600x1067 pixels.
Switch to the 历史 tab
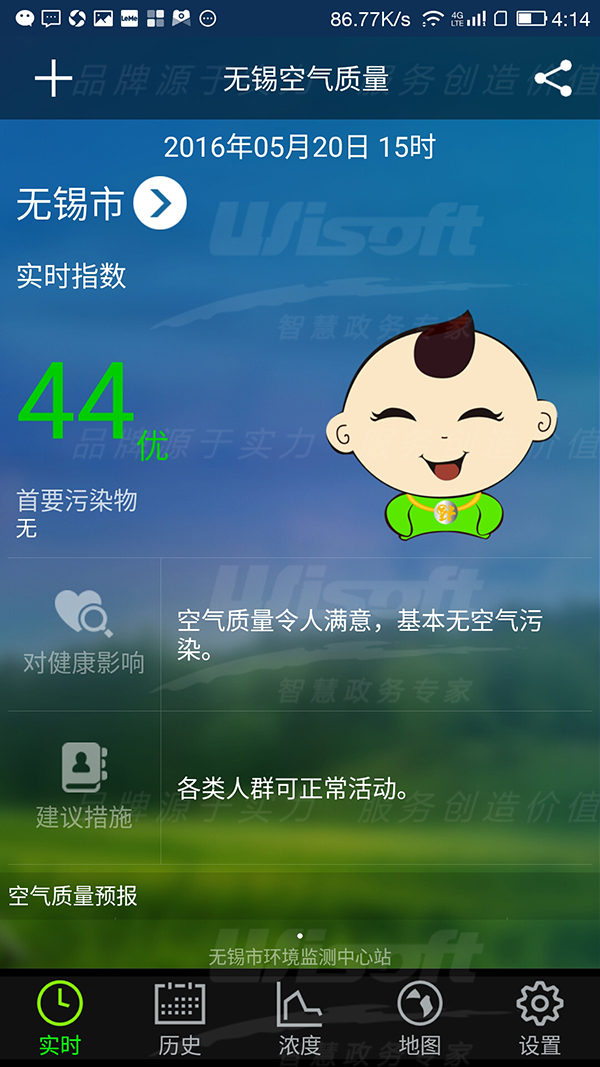180,1018
